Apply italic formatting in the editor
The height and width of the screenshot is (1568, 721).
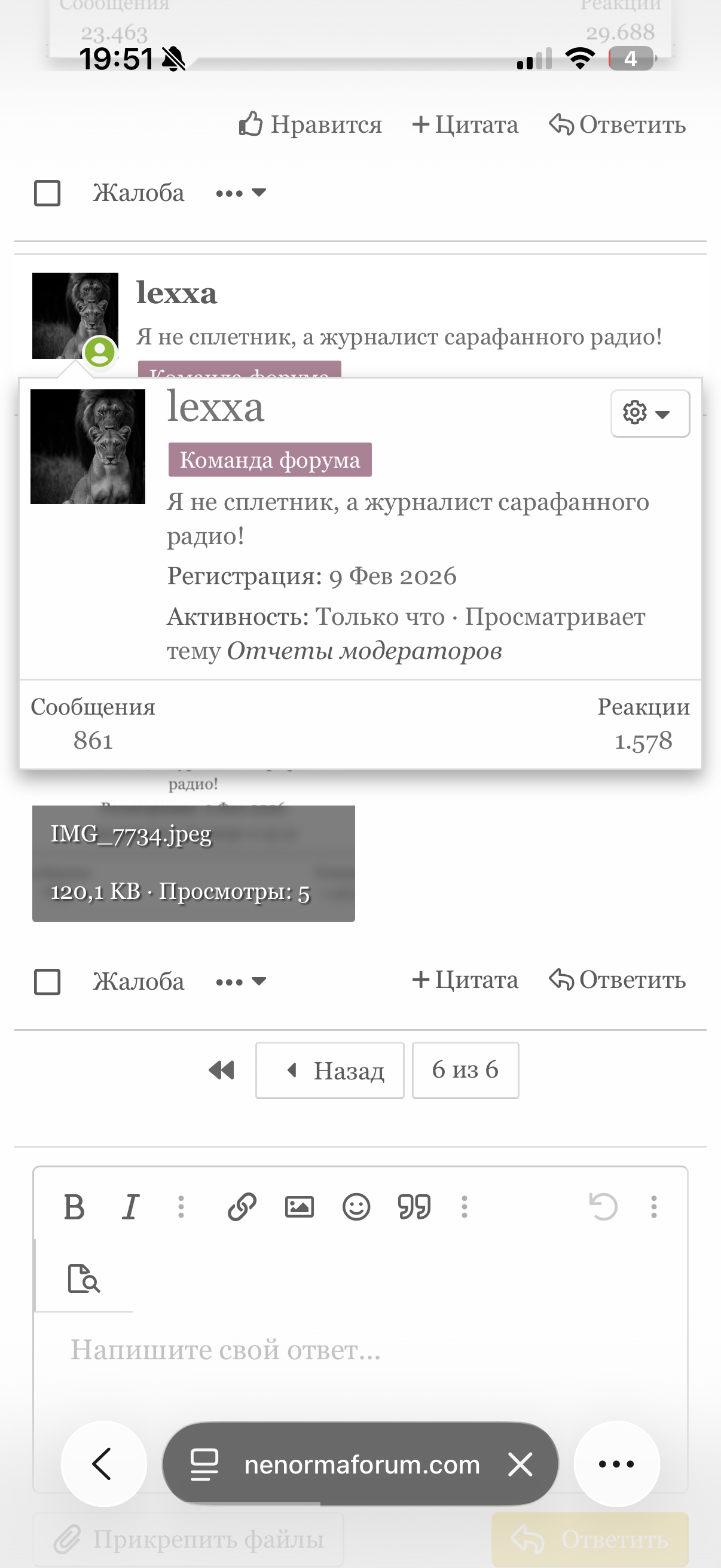pyautogui.click(x=130, y=1206)
